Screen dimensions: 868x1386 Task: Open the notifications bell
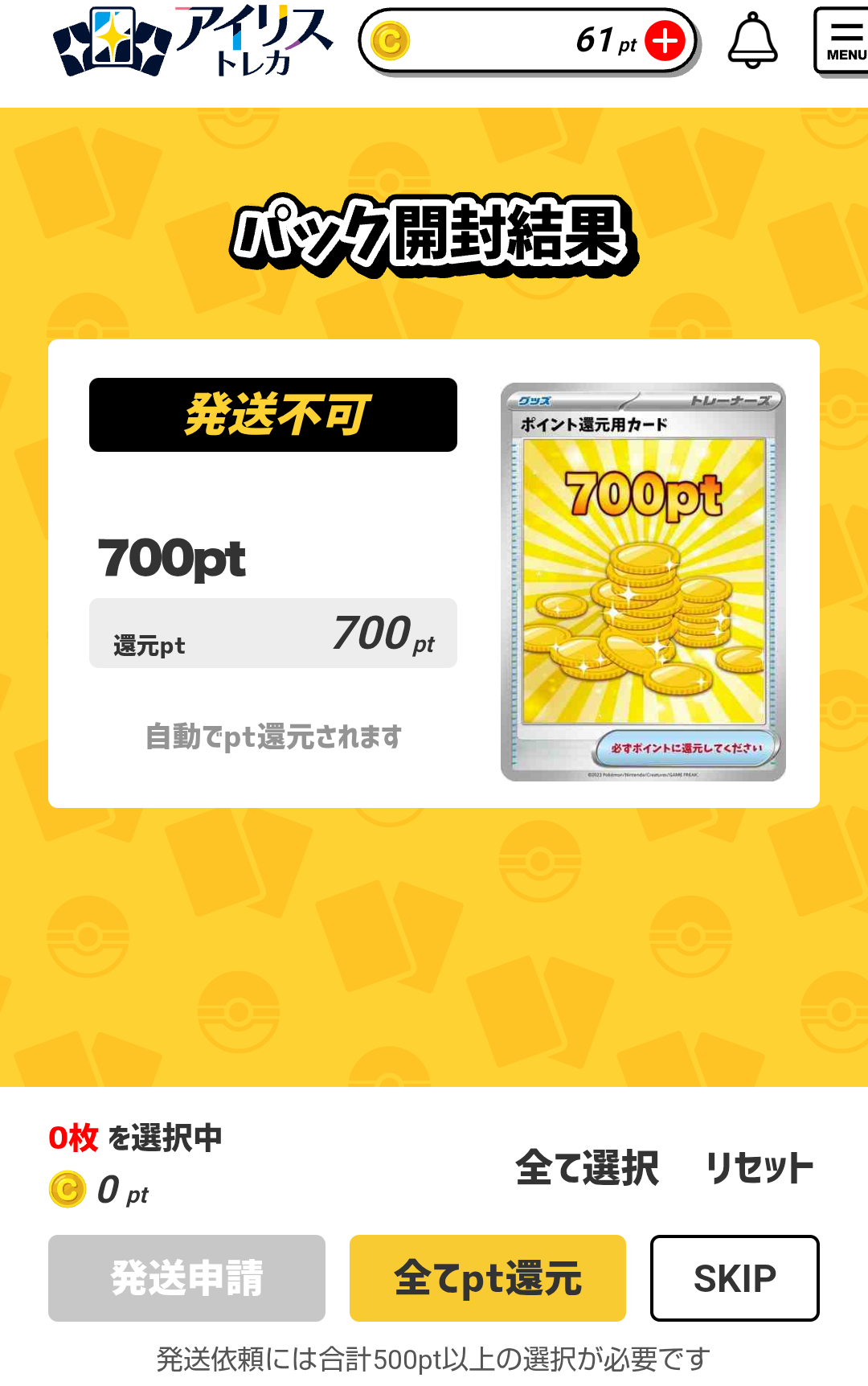(753, 40)
